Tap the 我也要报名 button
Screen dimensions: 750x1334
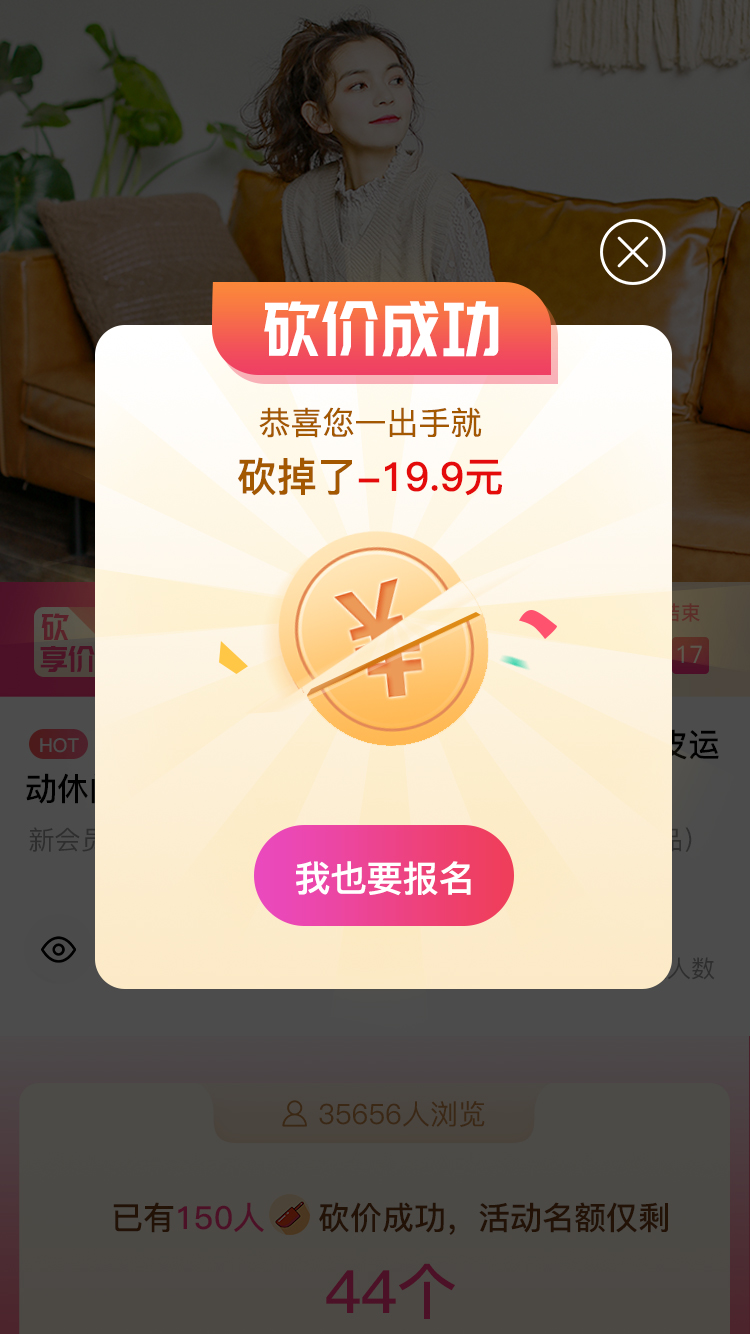pos(384,876)
